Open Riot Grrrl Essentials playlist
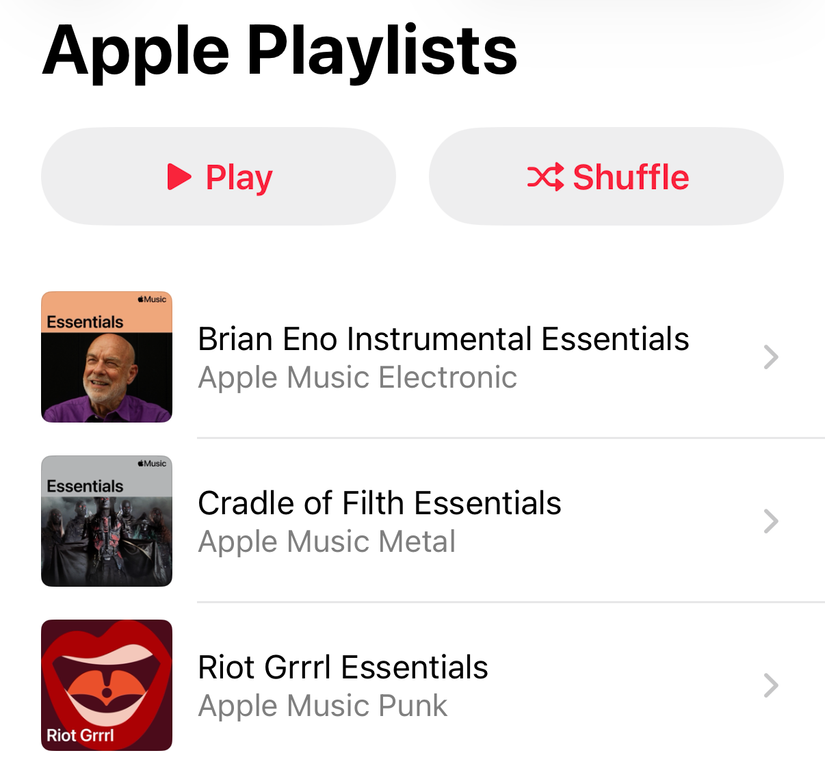Image resolution: width=825 pixels, height=761 pixels. pos(343,685)
